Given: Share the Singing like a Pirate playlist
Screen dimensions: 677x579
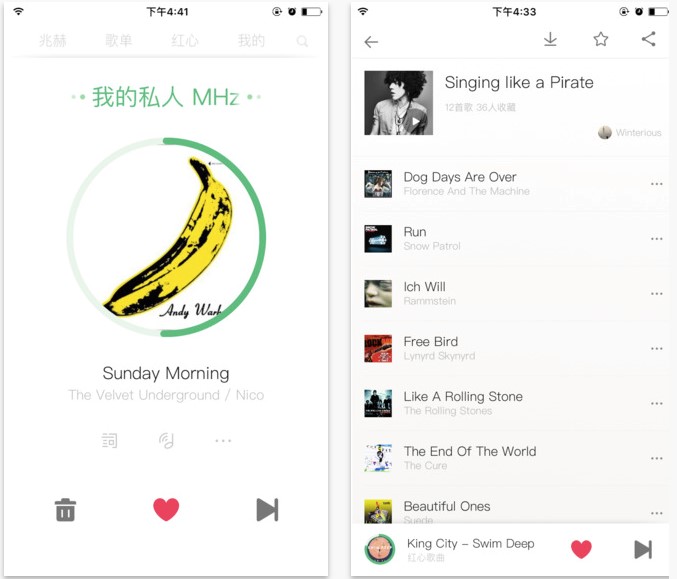Looking at the screenshot, I should pyautogui.click(x=649, y=40).
